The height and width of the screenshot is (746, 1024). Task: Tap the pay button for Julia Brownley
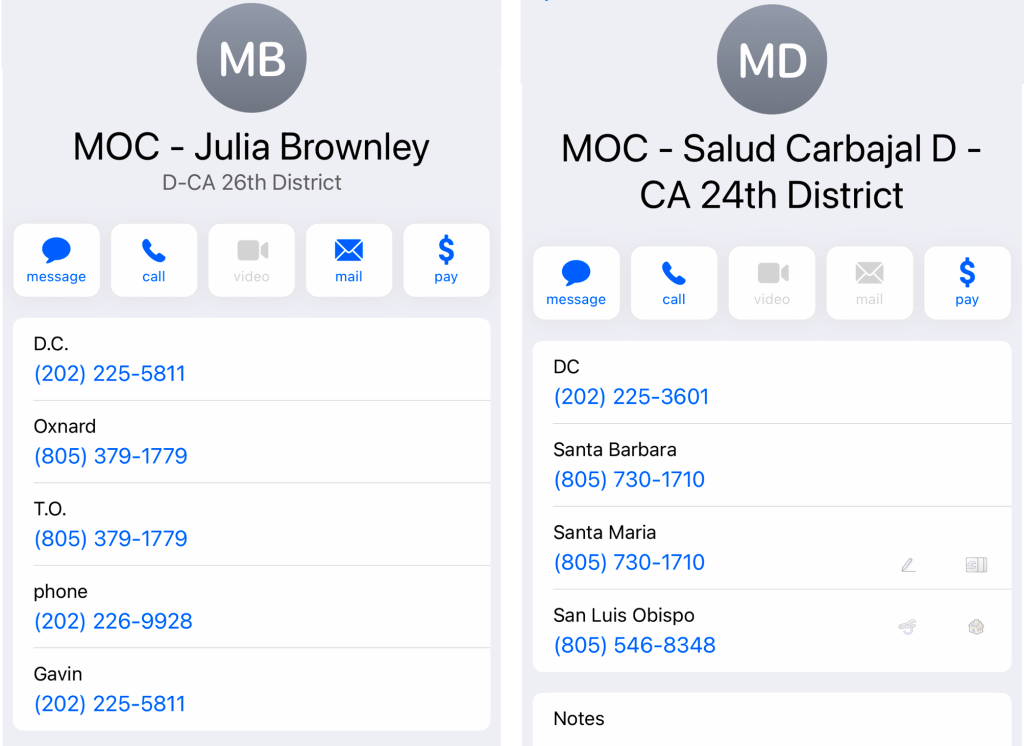[x=446, y=260]
